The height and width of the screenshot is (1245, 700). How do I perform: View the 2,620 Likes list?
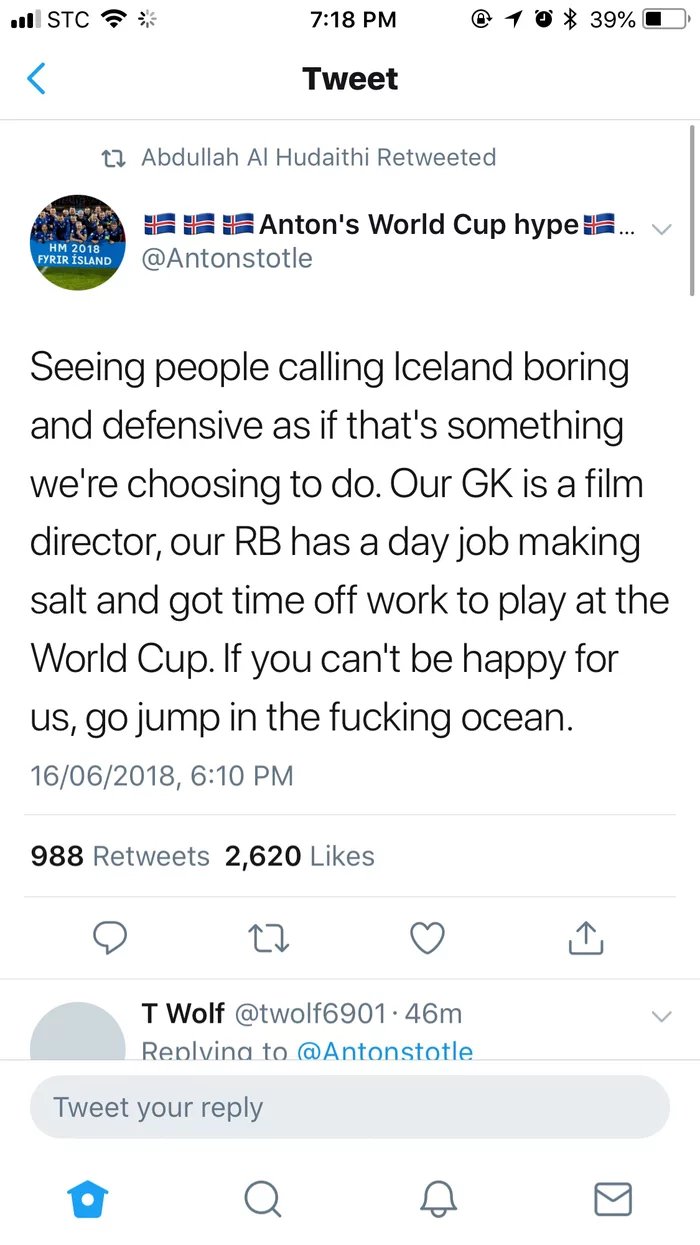tap(300, 856)
